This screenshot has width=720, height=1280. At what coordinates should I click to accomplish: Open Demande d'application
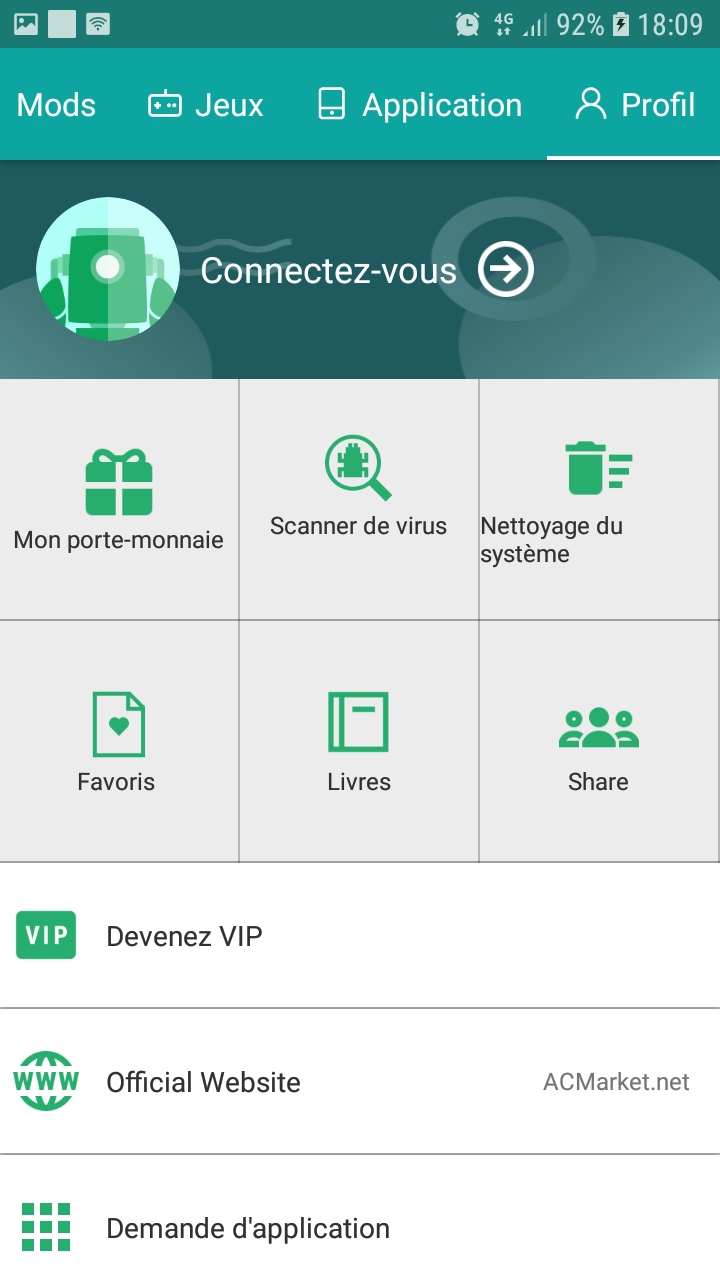pos(360,1228)
